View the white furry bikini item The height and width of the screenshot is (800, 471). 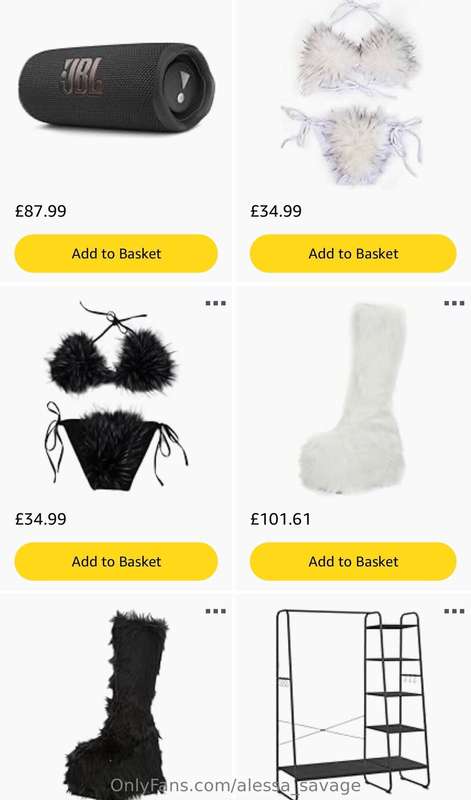[352, 94]
